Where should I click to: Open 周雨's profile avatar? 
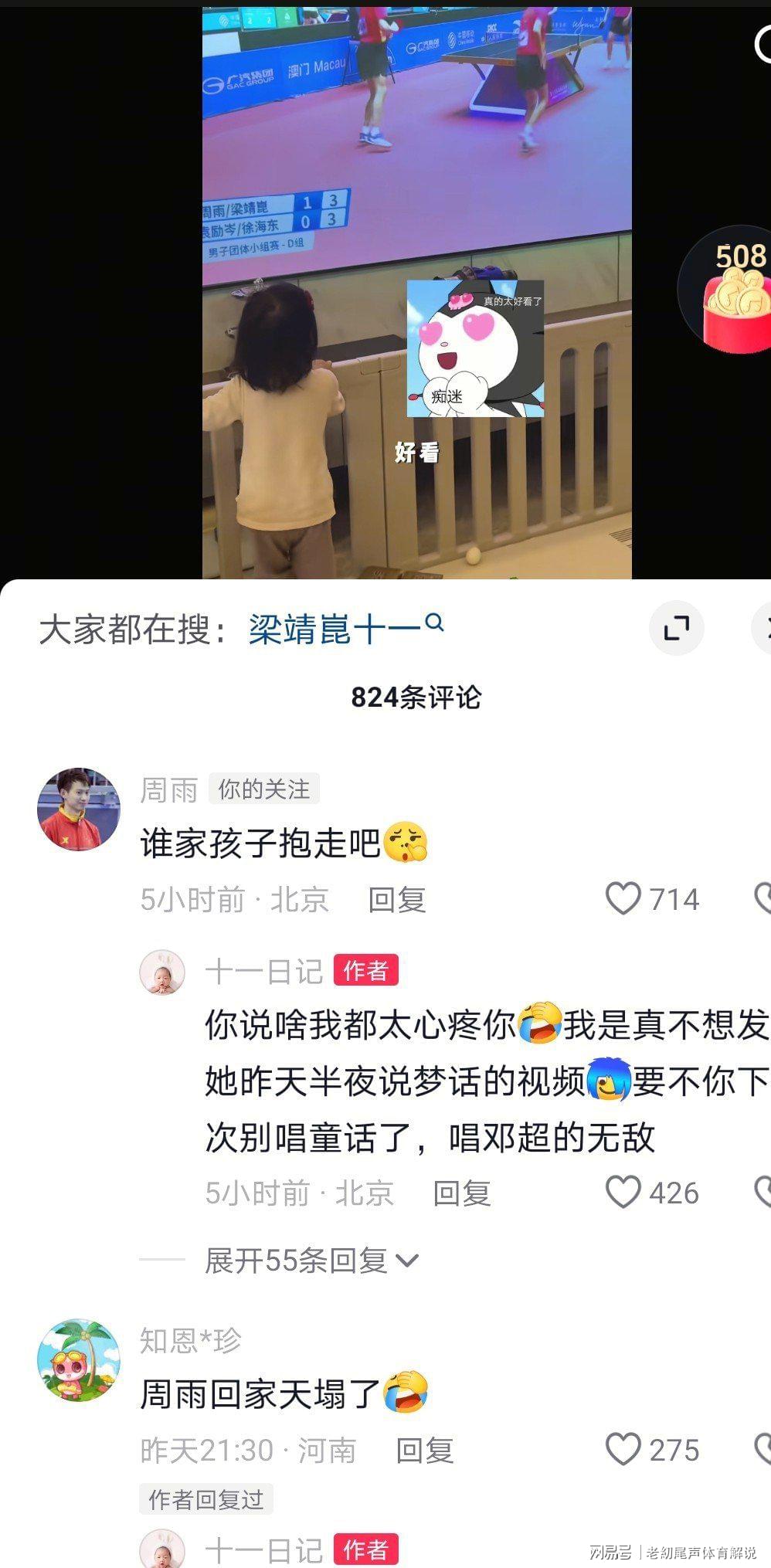tap(79, 809)
